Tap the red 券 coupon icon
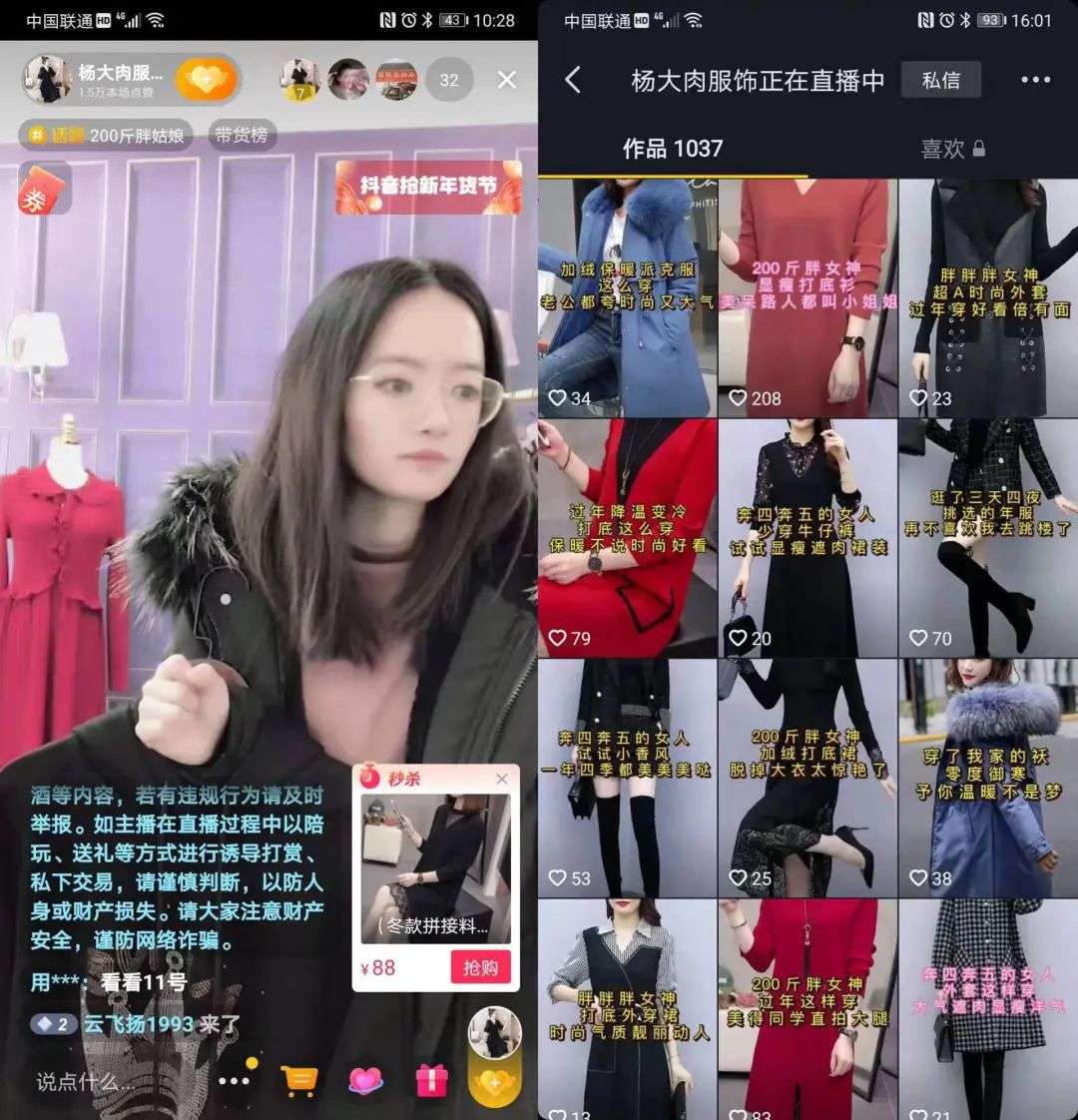 click(x=44, y=189)
